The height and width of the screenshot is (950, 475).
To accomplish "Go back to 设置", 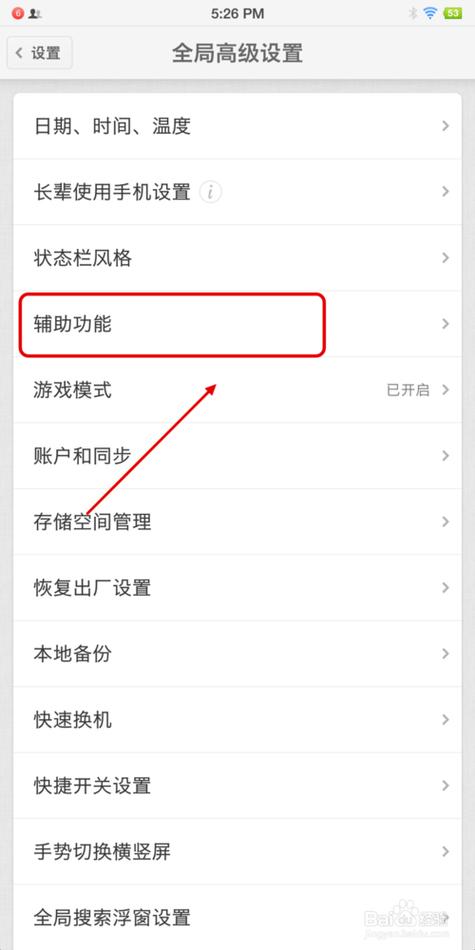I will click(x=40, y=53).
